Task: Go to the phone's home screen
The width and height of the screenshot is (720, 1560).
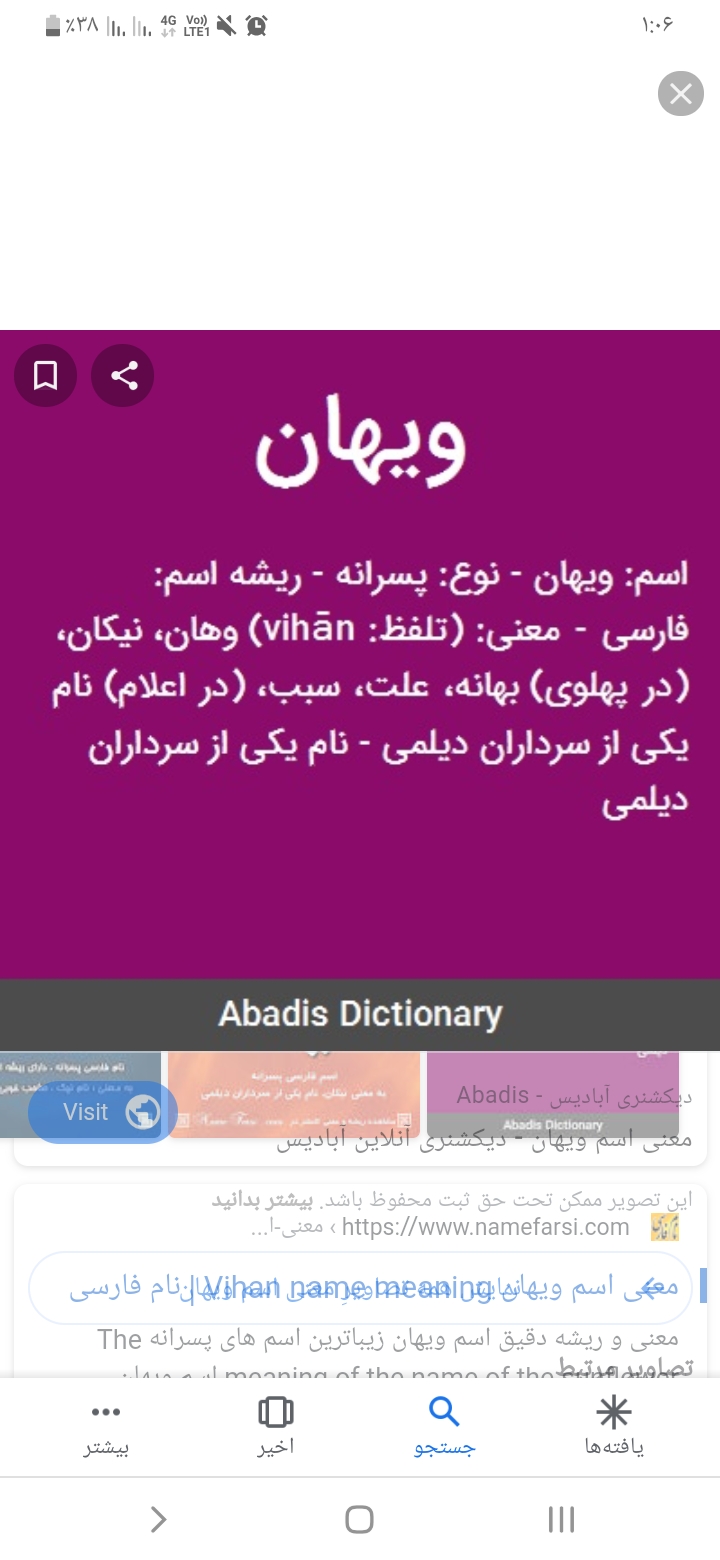Action: [x=359, y=1520]
